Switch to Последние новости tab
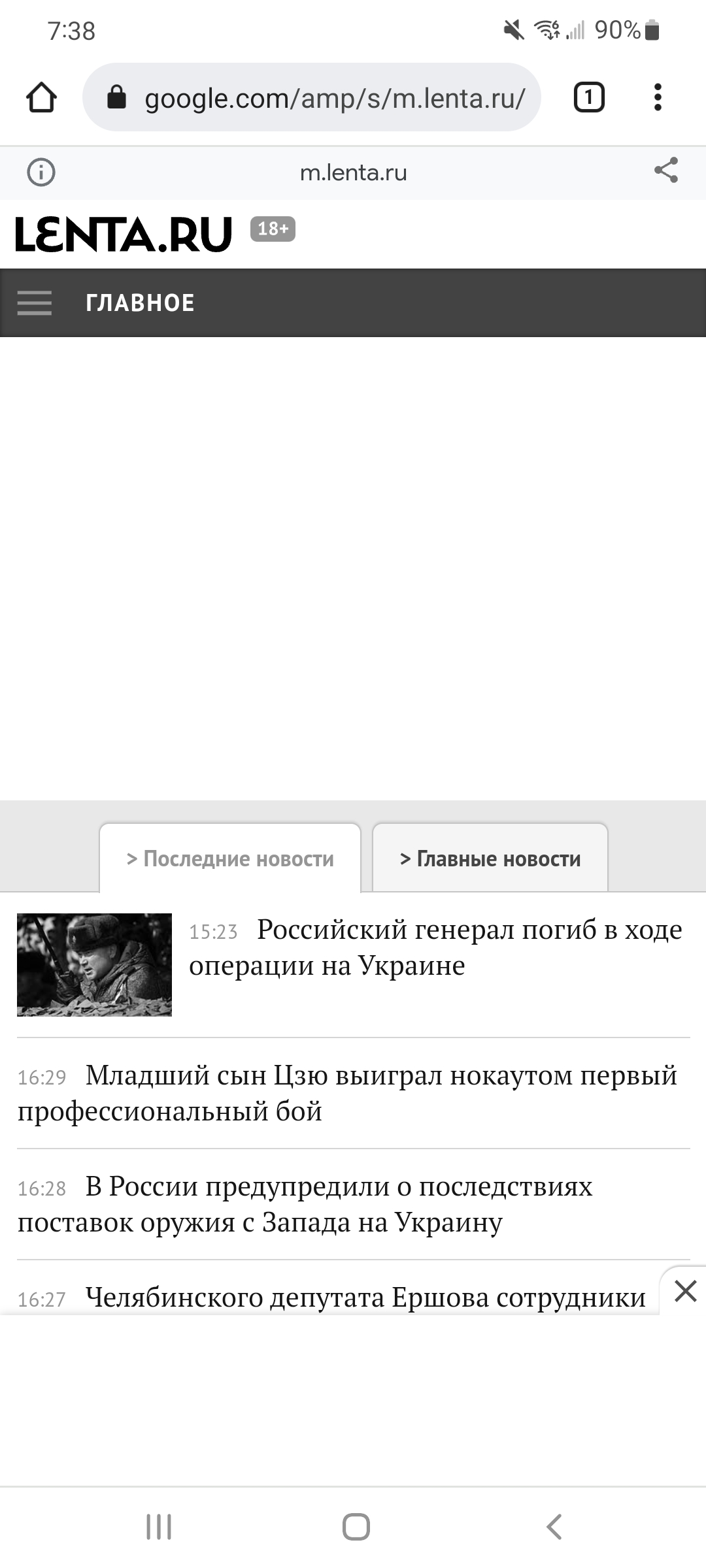Image resolution: width=706 pixels, height=1568 pixels. [x=230, y=858]
